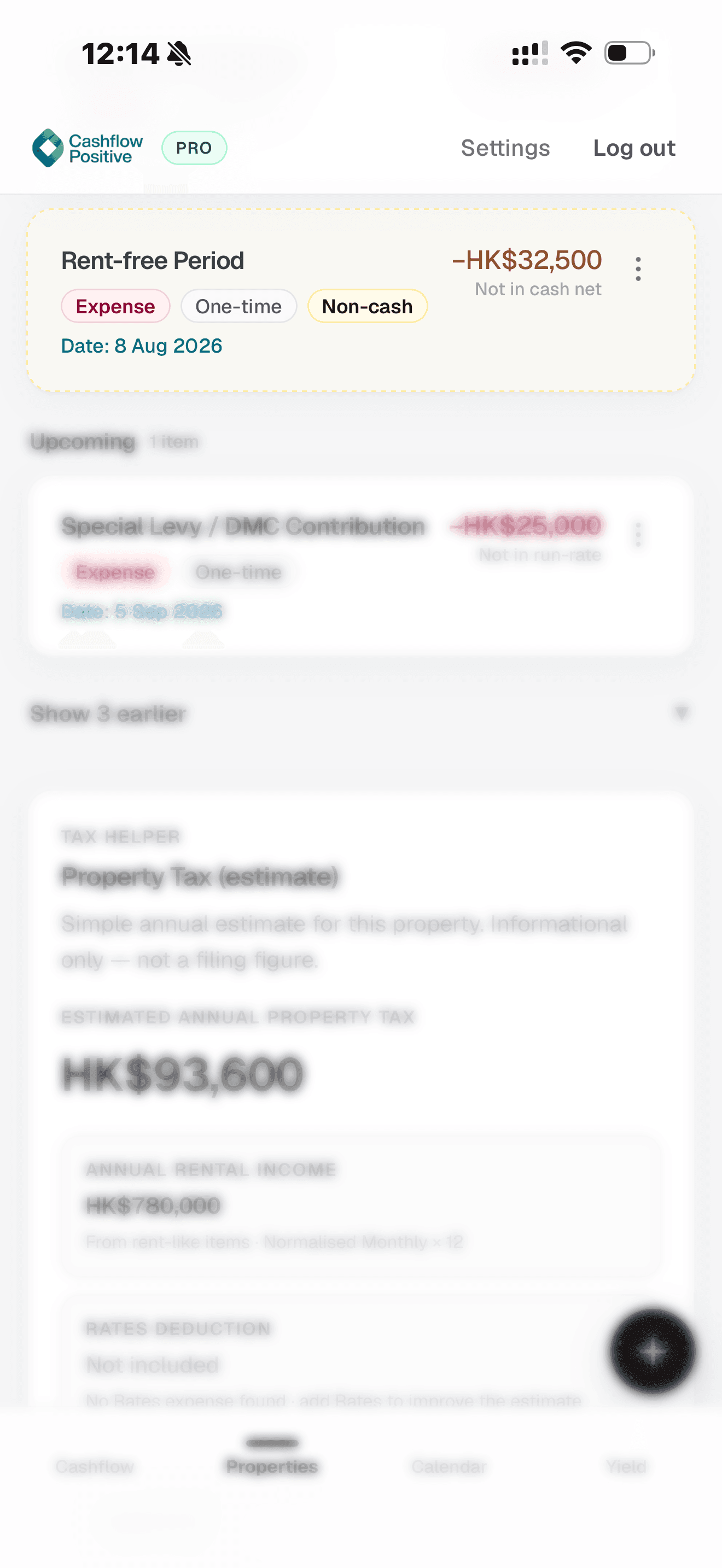Image resolution: width=722 pixels, height=1568 pixels.
Task: Open Settings
Action: click(x=505, y=148)
